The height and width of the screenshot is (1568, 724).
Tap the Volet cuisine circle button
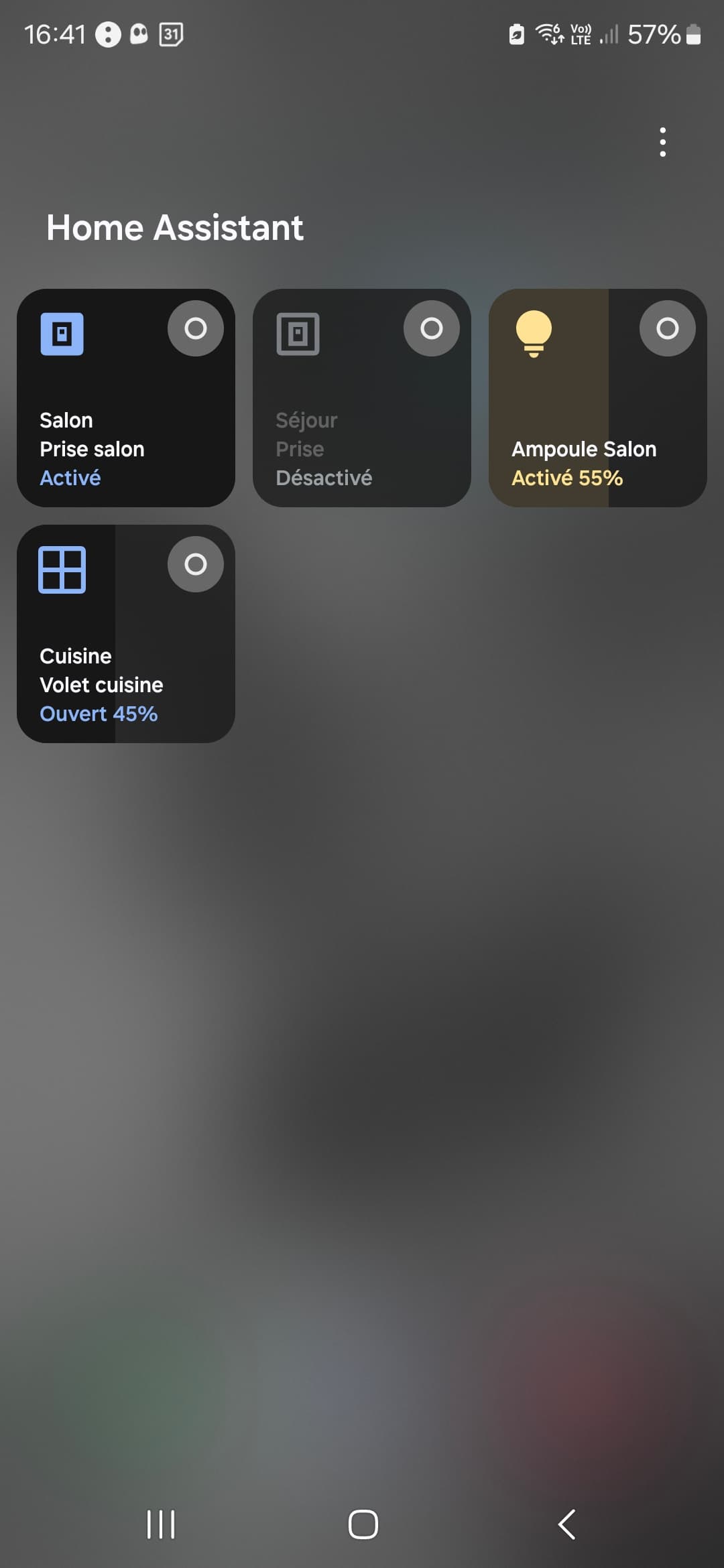pyautogui.click(x=196, y=564)
